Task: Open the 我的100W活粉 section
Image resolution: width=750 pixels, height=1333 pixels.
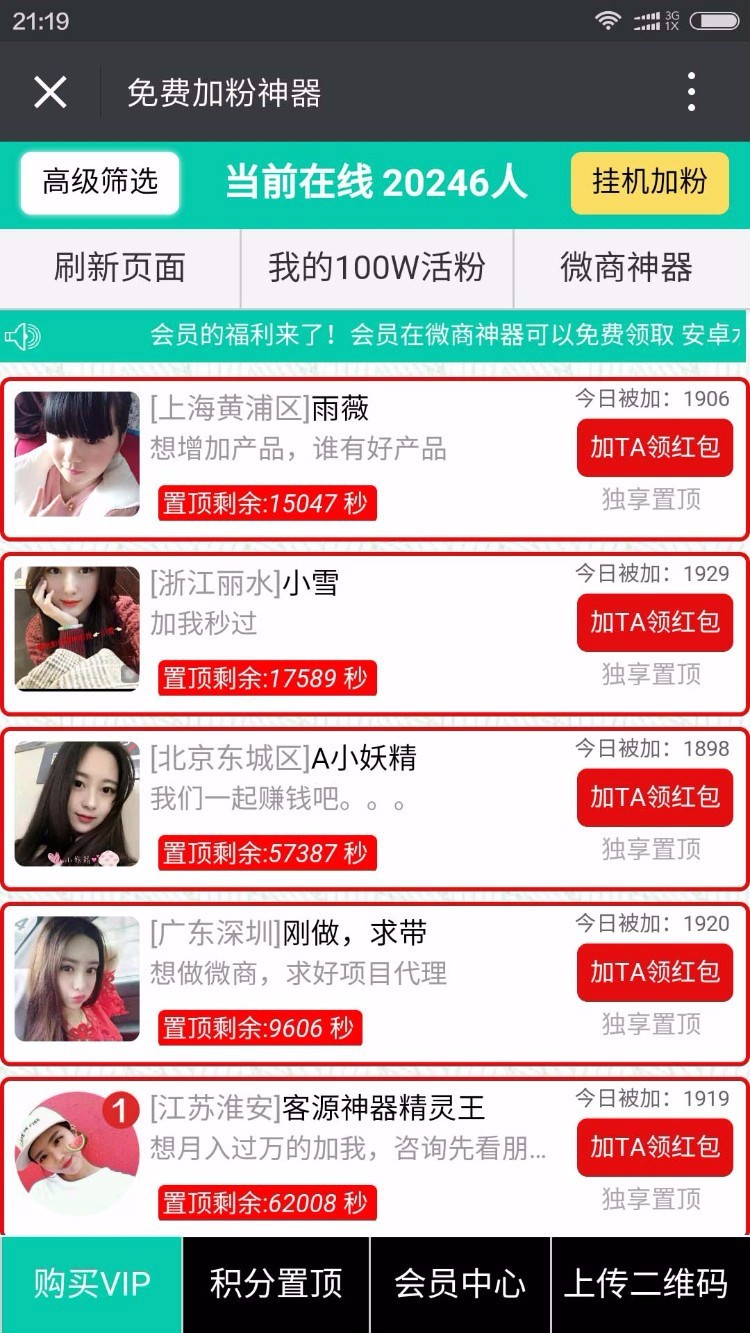Action: [x=375, y=268]
